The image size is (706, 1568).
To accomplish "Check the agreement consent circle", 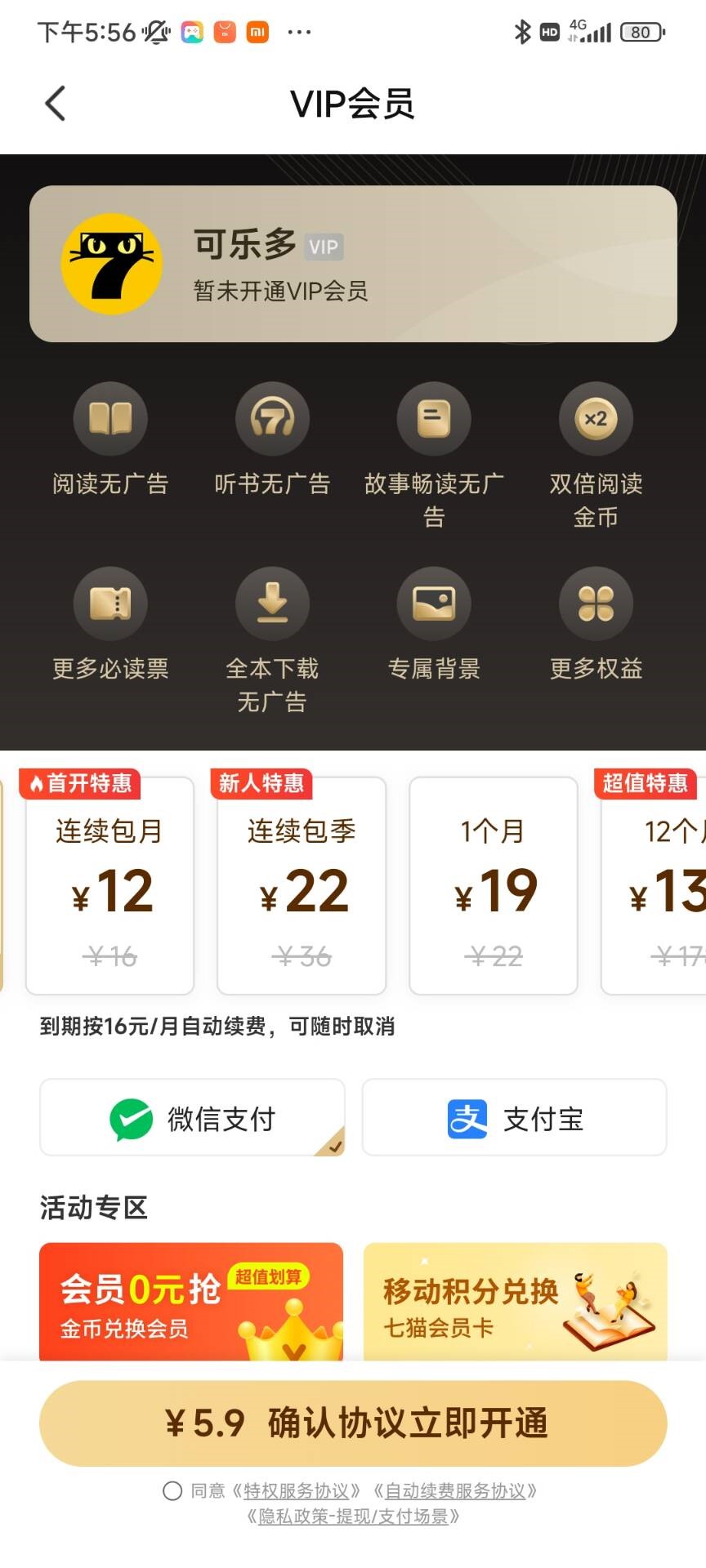I will tap(172, 1491).
